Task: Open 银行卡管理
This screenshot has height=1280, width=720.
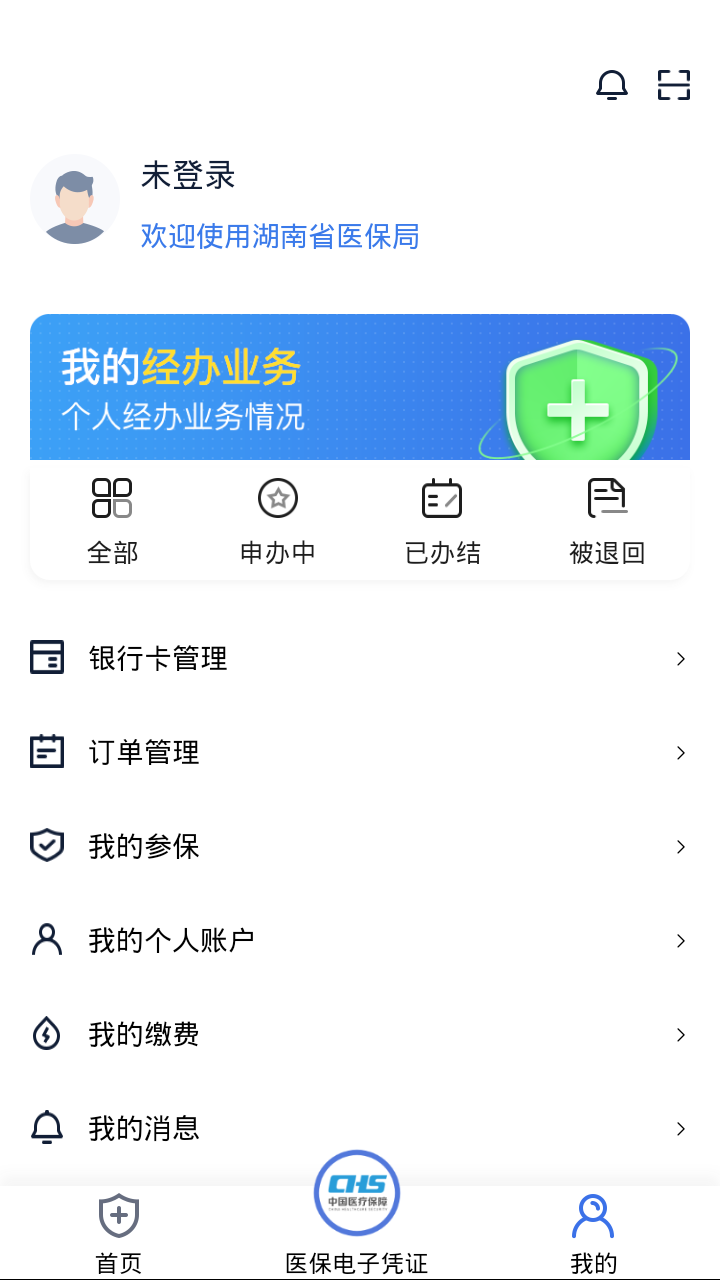Action: [x=360, y=658]
